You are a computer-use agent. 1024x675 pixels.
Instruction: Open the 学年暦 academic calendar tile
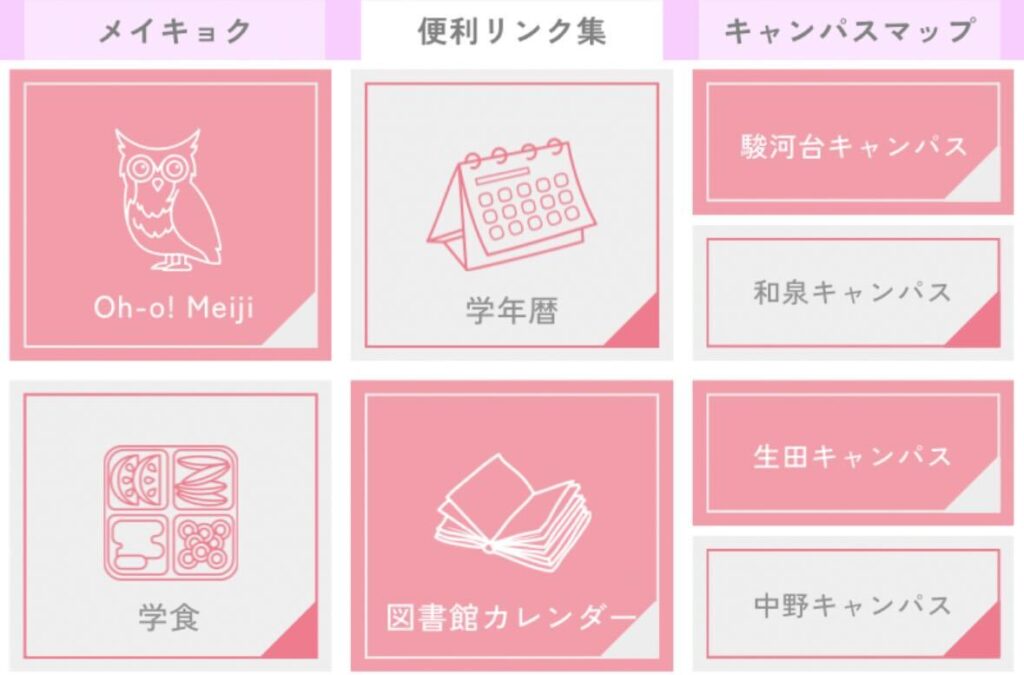[x=511, y=215]
